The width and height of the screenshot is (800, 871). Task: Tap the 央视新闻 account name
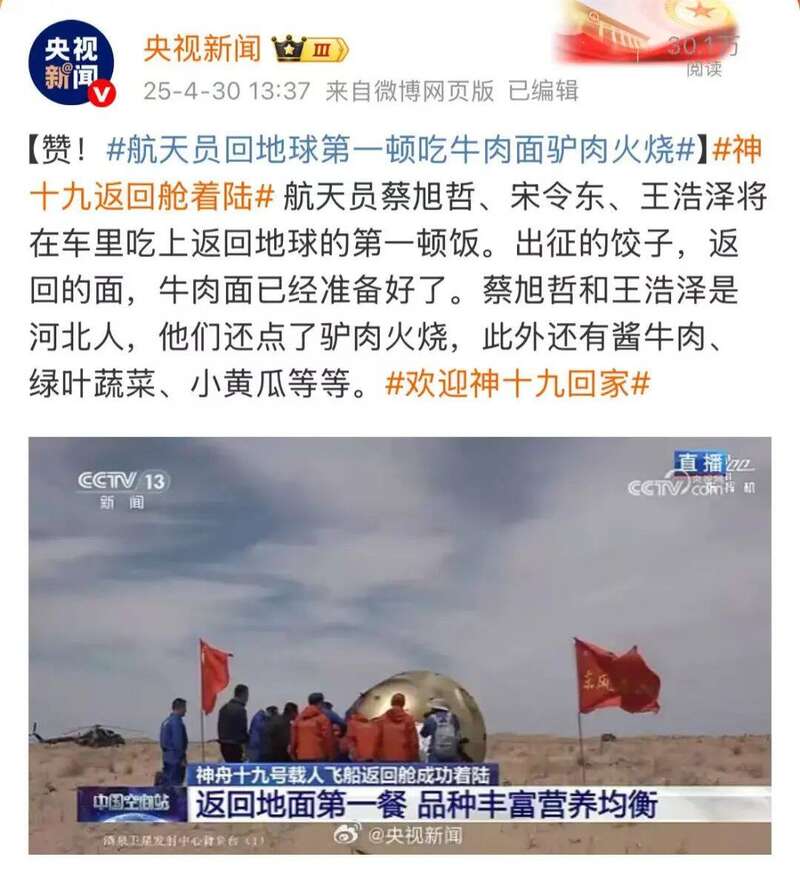pyautogui.click(x=201, y=47)
